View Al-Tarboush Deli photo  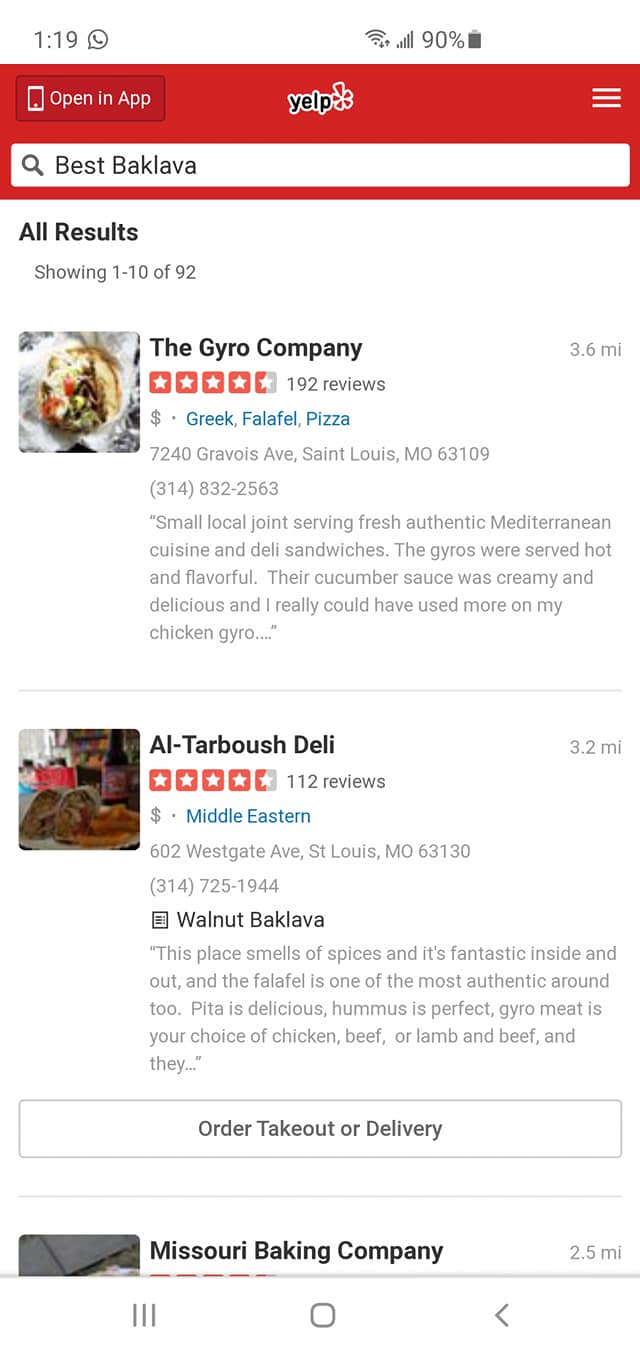point(79,789)
